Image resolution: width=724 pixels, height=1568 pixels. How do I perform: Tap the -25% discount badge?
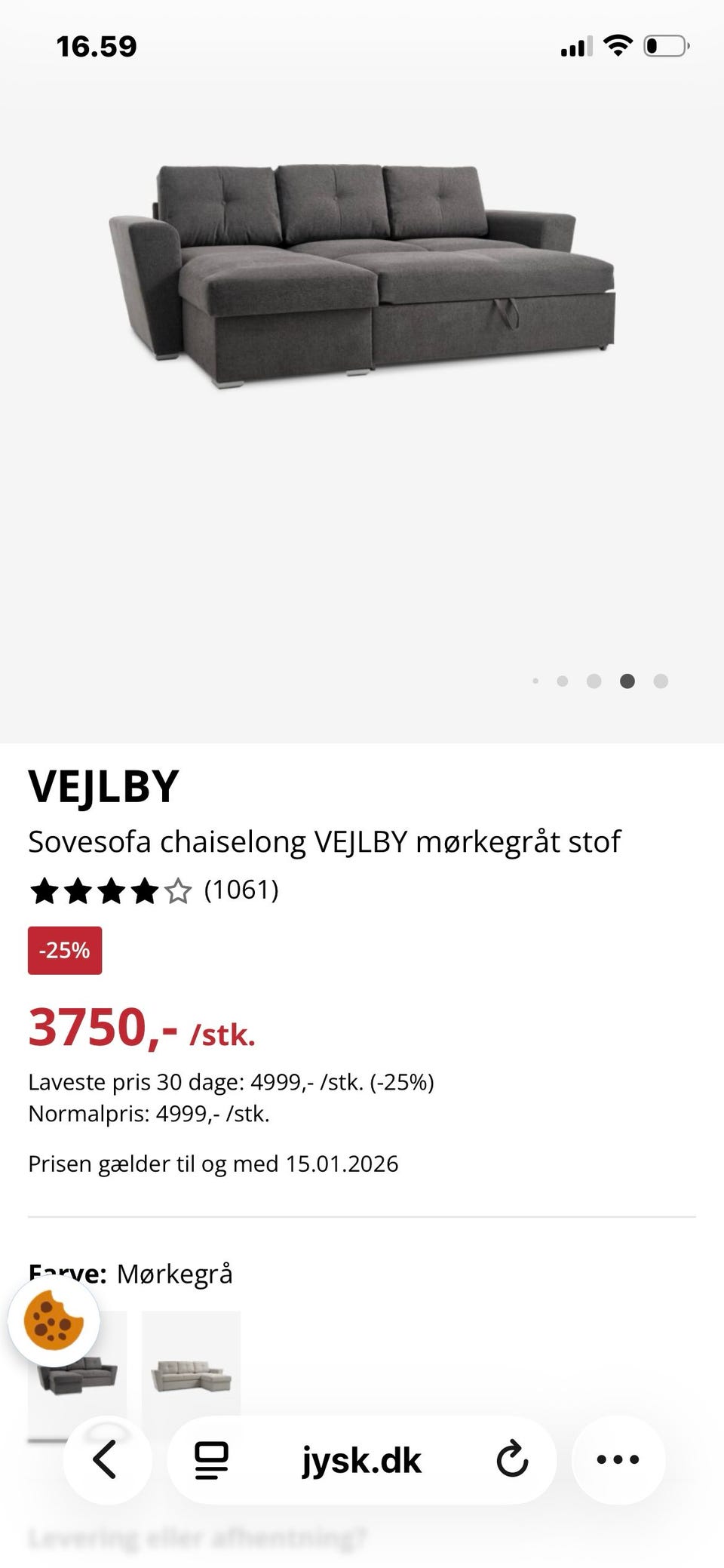pos(65,951)
